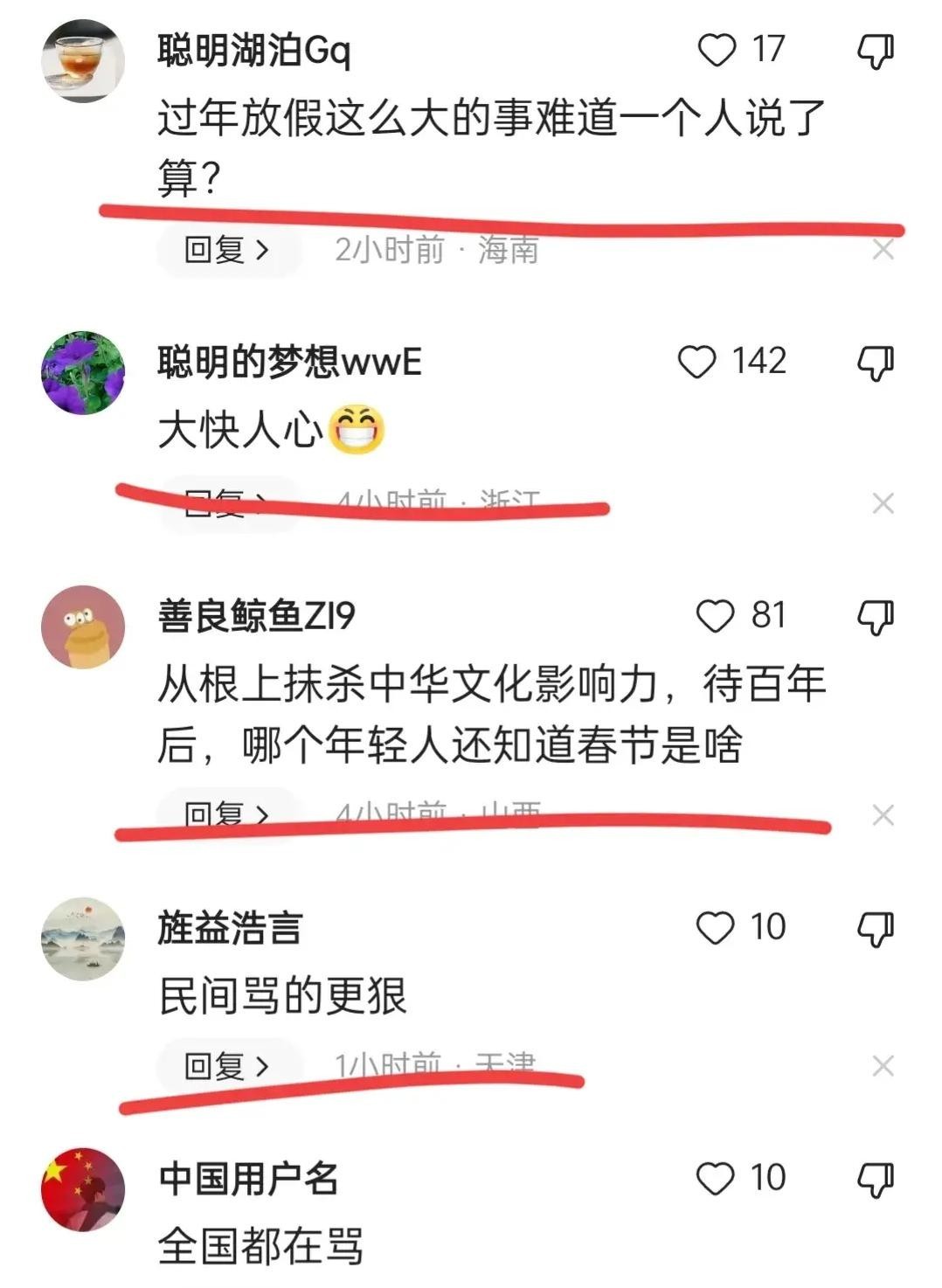This screenshot has height=1288, width=942.
Task: Dislike the comment by 善良鲸鱼ZI9
Action: [x=875, y=617]
